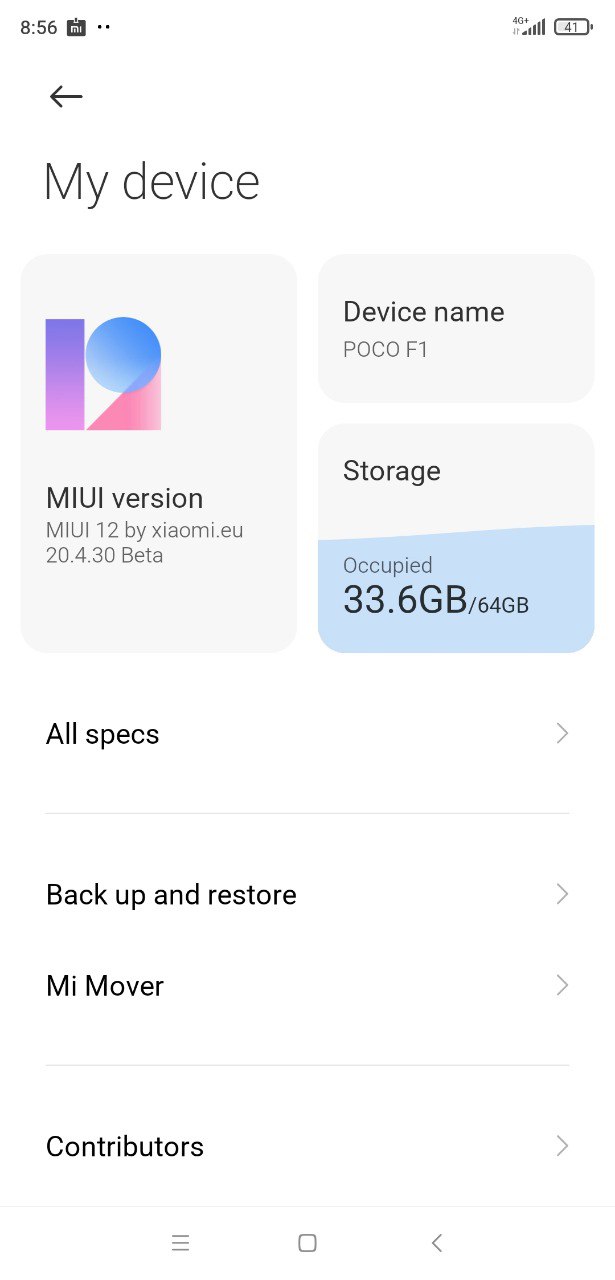Open the Device name card
The image size is (615, 1280).
[x=456, y=328]
